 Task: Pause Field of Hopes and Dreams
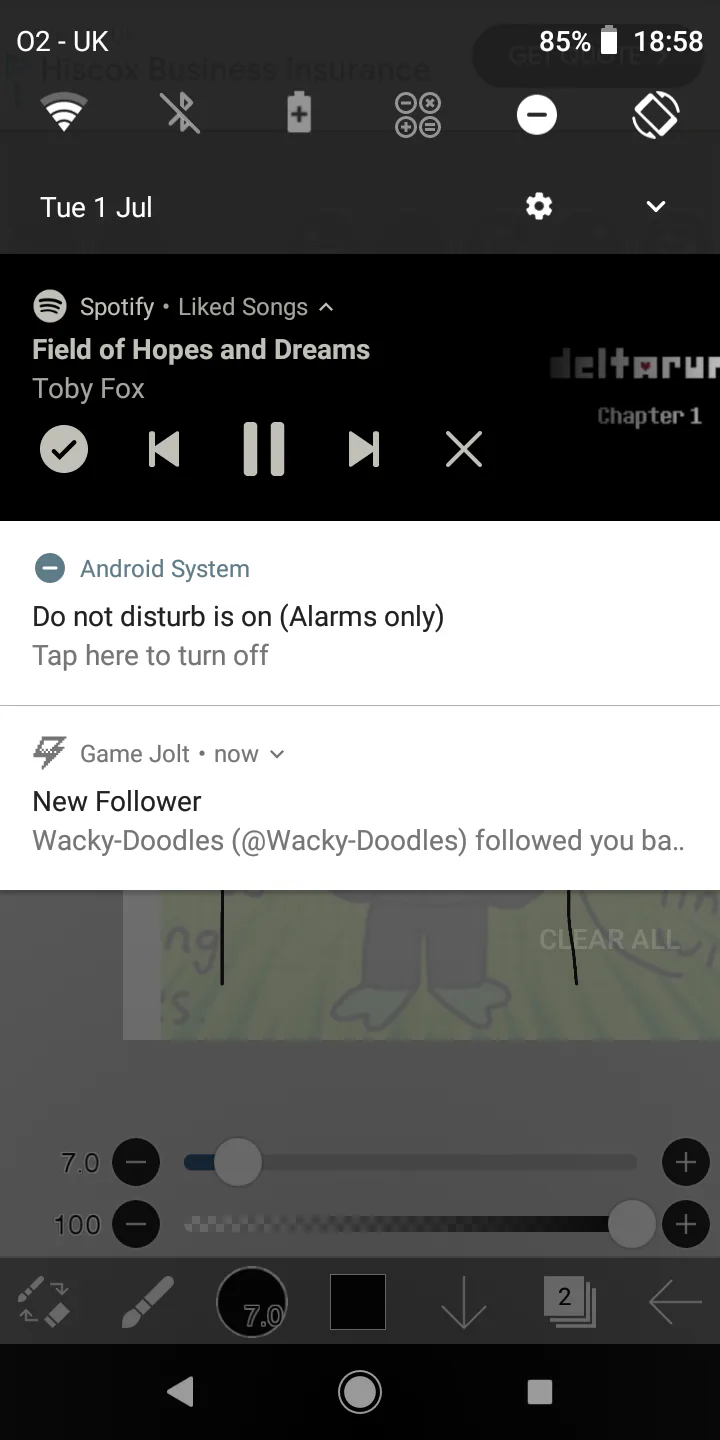pos(264,449)
